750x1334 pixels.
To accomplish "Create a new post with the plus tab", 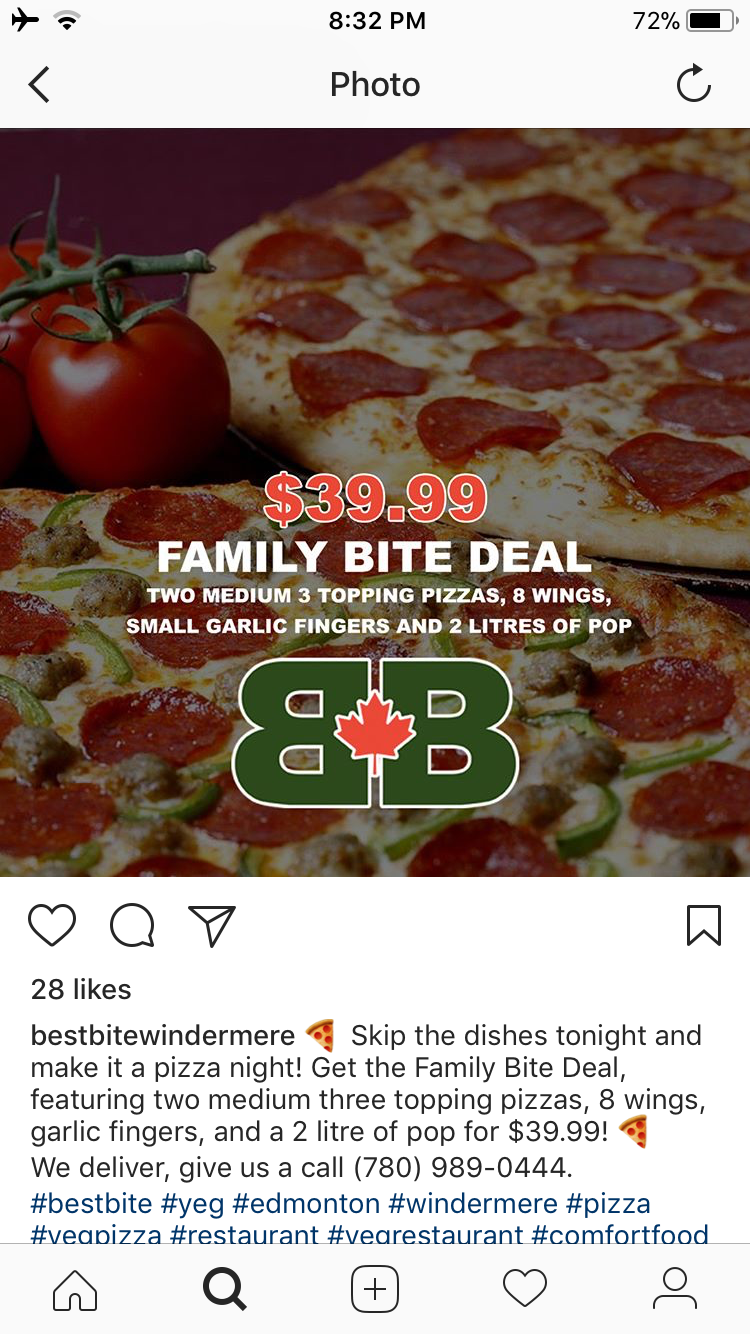I will (375, 1289).
